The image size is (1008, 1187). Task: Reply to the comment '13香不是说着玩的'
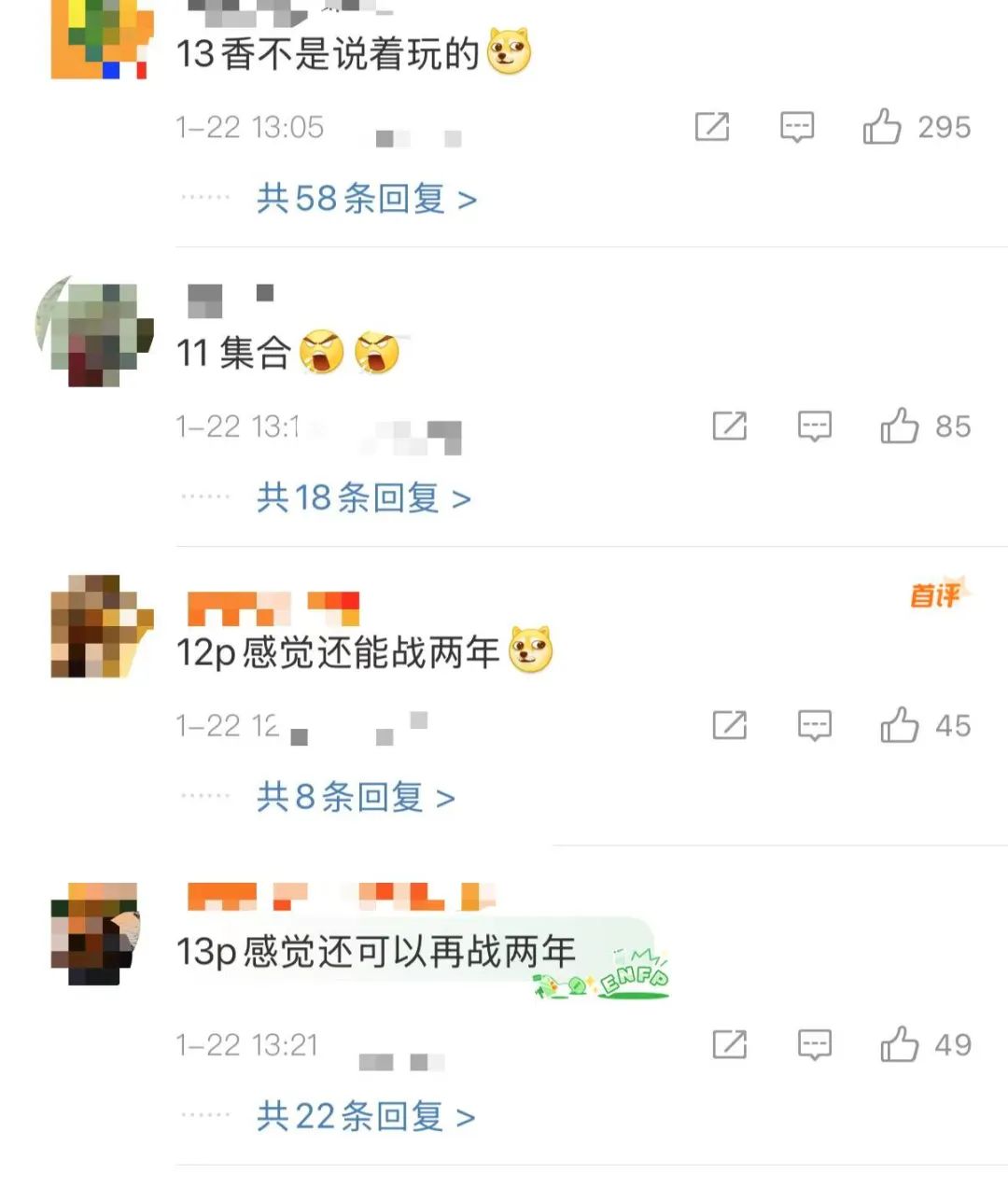[x=797, y=126]
